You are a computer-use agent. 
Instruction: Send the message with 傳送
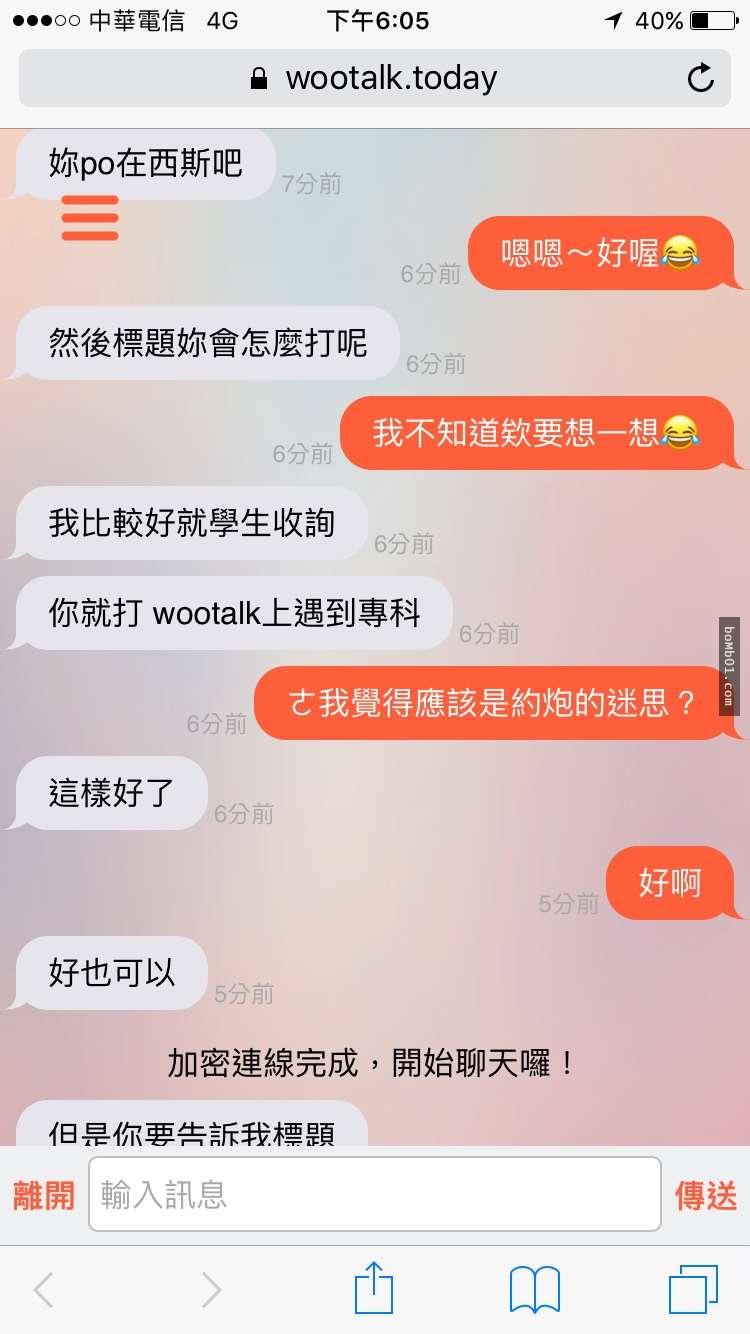click(x=706, y=1195)
